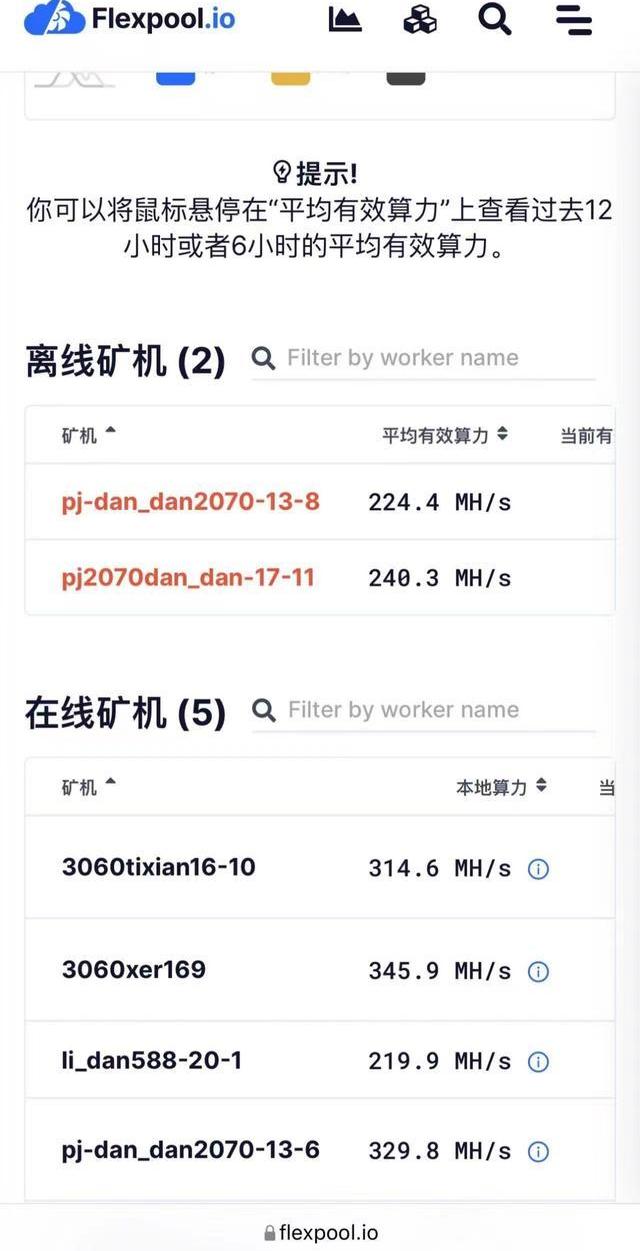
Task: Focus the offline workers filter field
Action: click(430, 358)
